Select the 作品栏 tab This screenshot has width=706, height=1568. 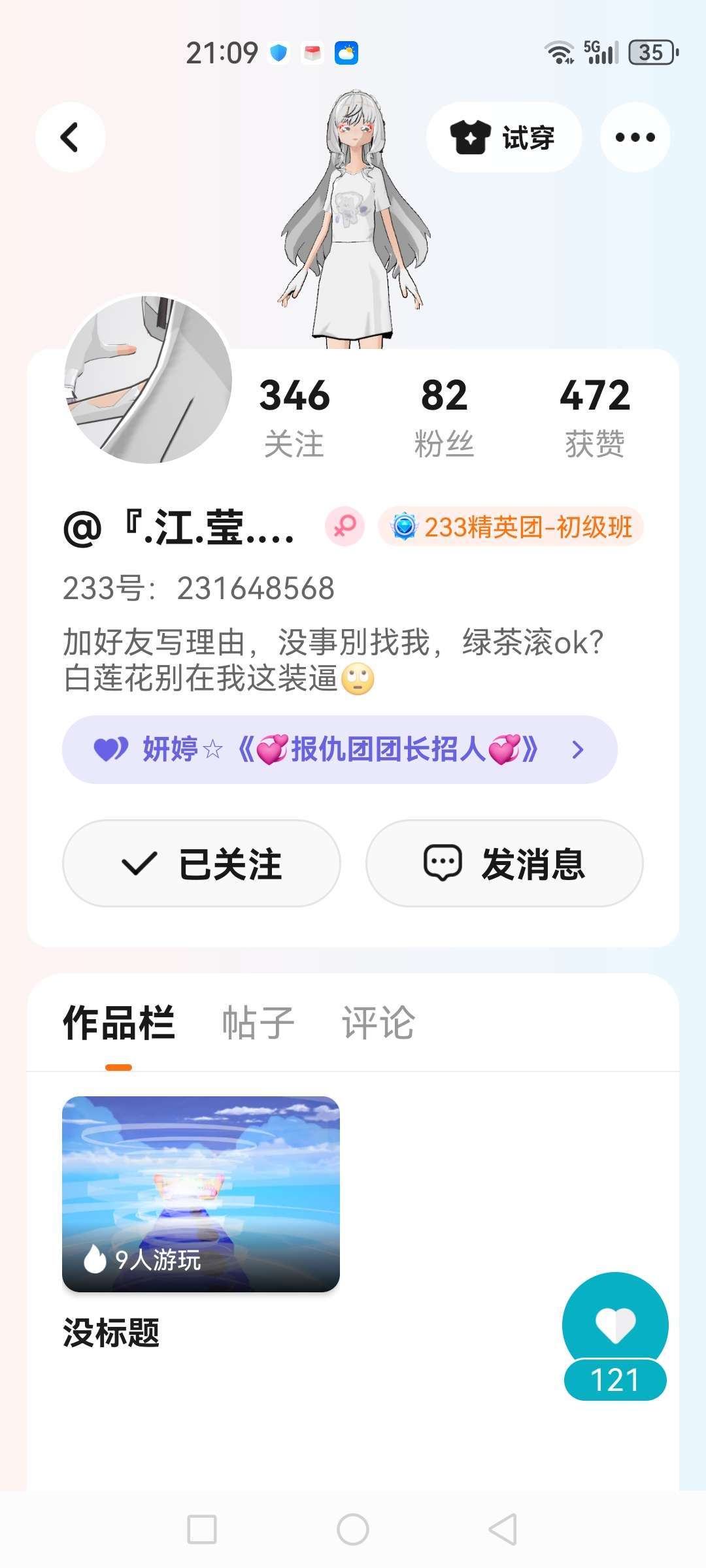click(x=119, y=1022)
